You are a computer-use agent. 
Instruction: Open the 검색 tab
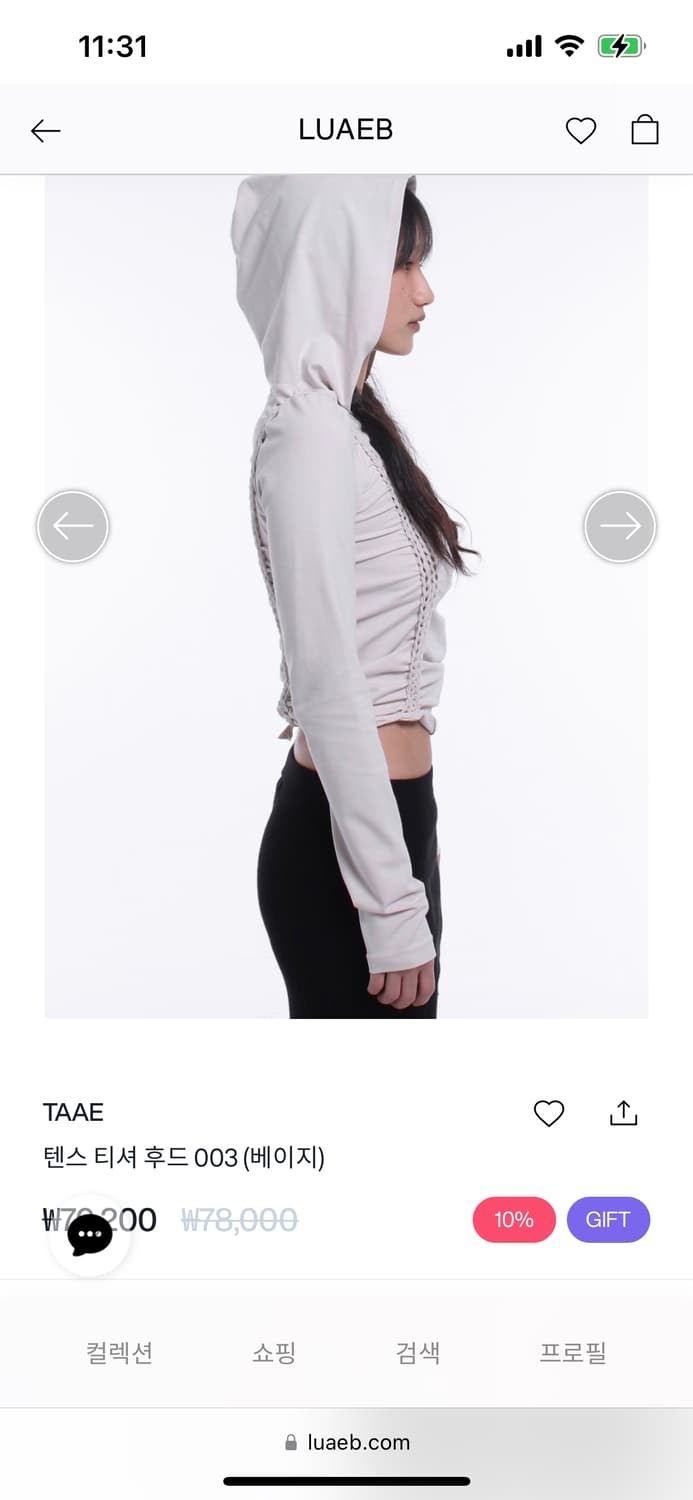click(x=418, y=1353)
